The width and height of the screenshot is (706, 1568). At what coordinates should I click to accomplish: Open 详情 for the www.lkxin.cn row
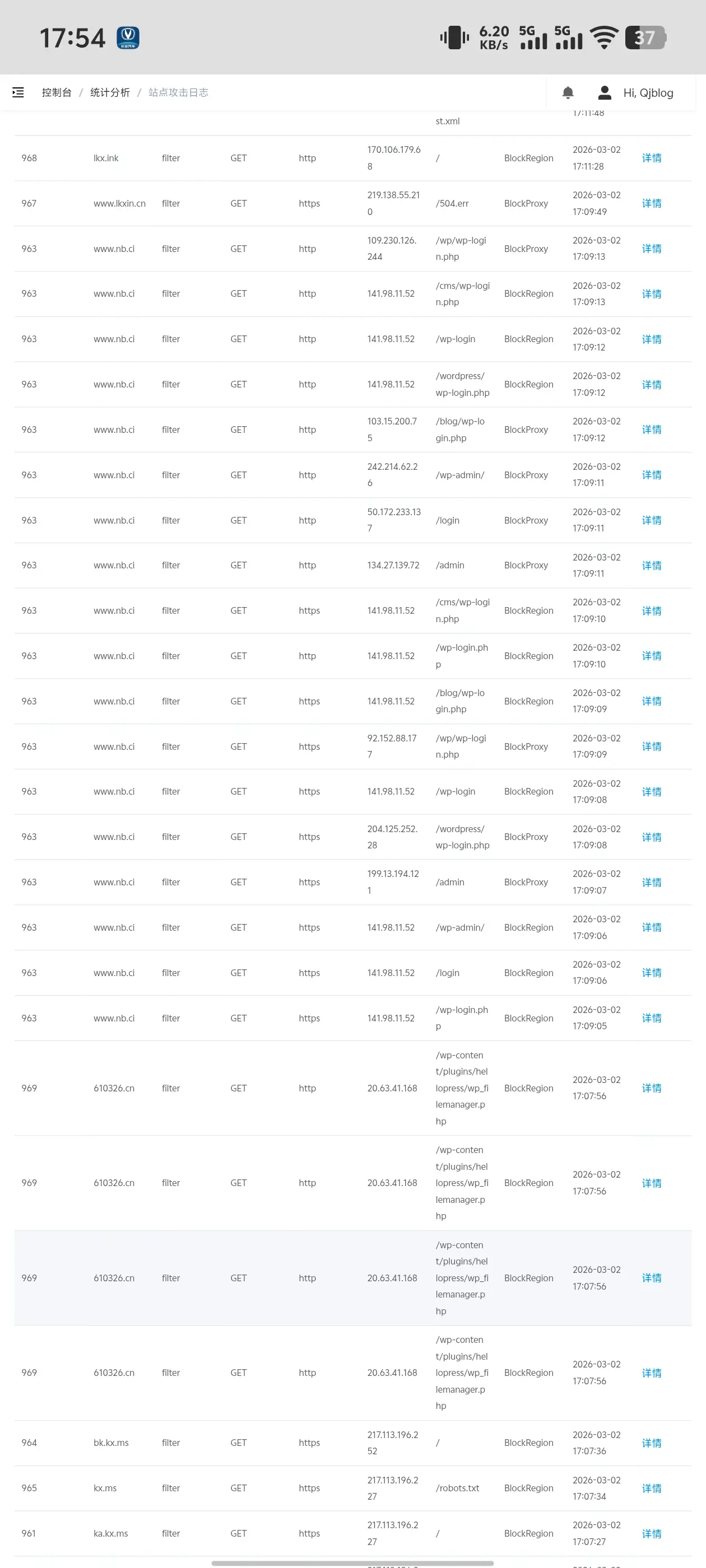pos(651,203)
